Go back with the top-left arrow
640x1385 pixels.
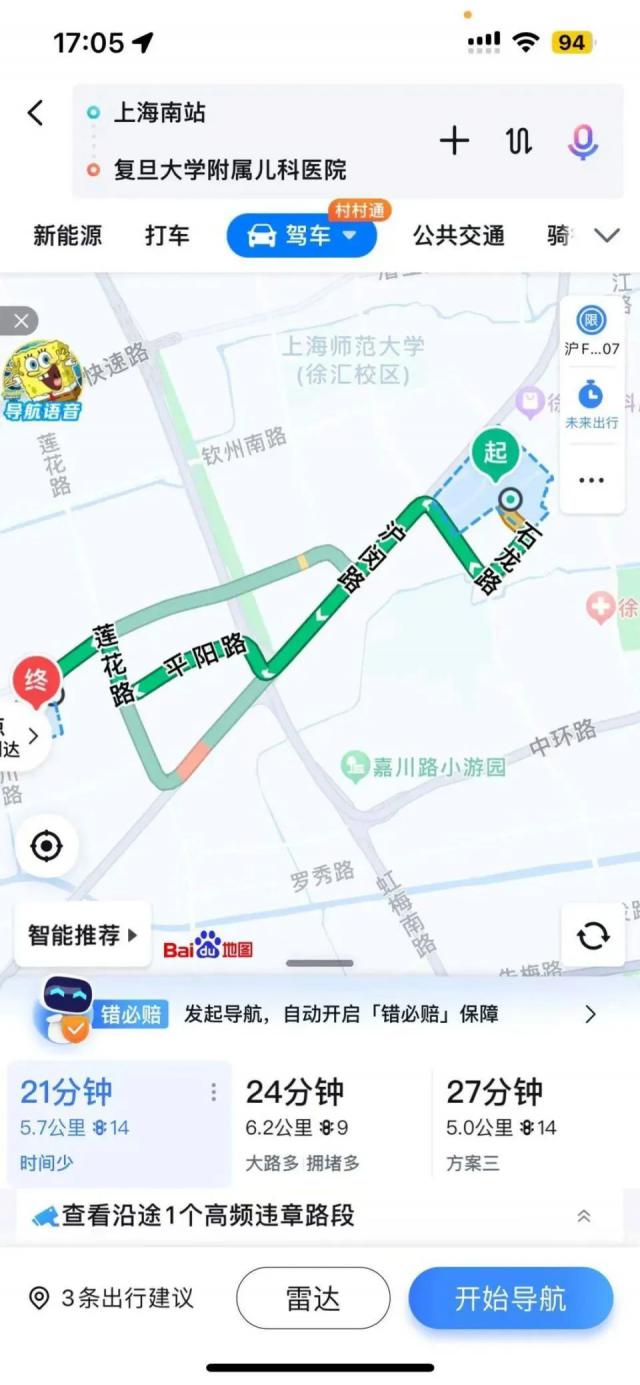(36, 113)
